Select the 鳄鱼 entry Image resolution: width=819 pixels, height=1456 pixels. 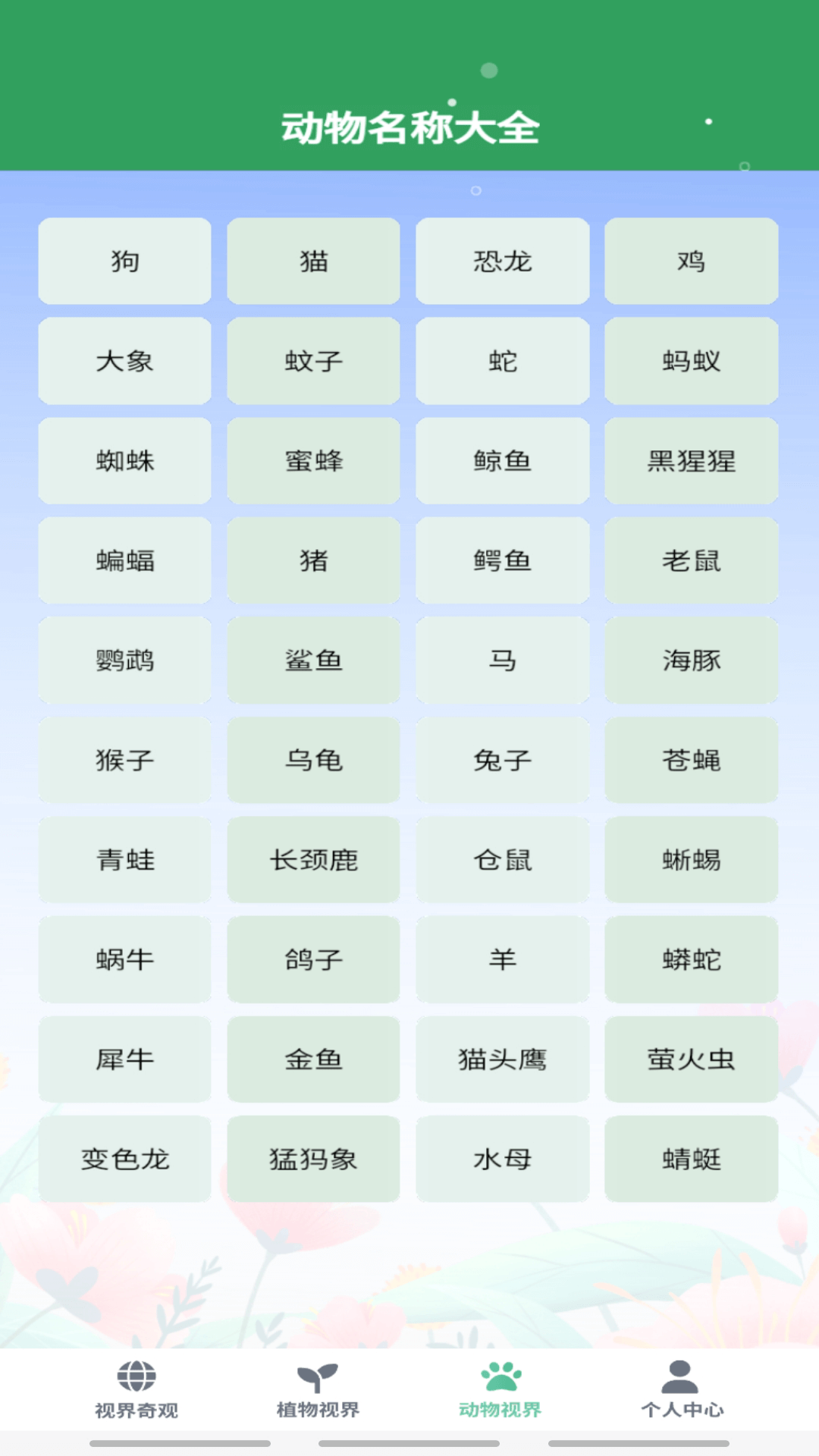coord(502,561)
